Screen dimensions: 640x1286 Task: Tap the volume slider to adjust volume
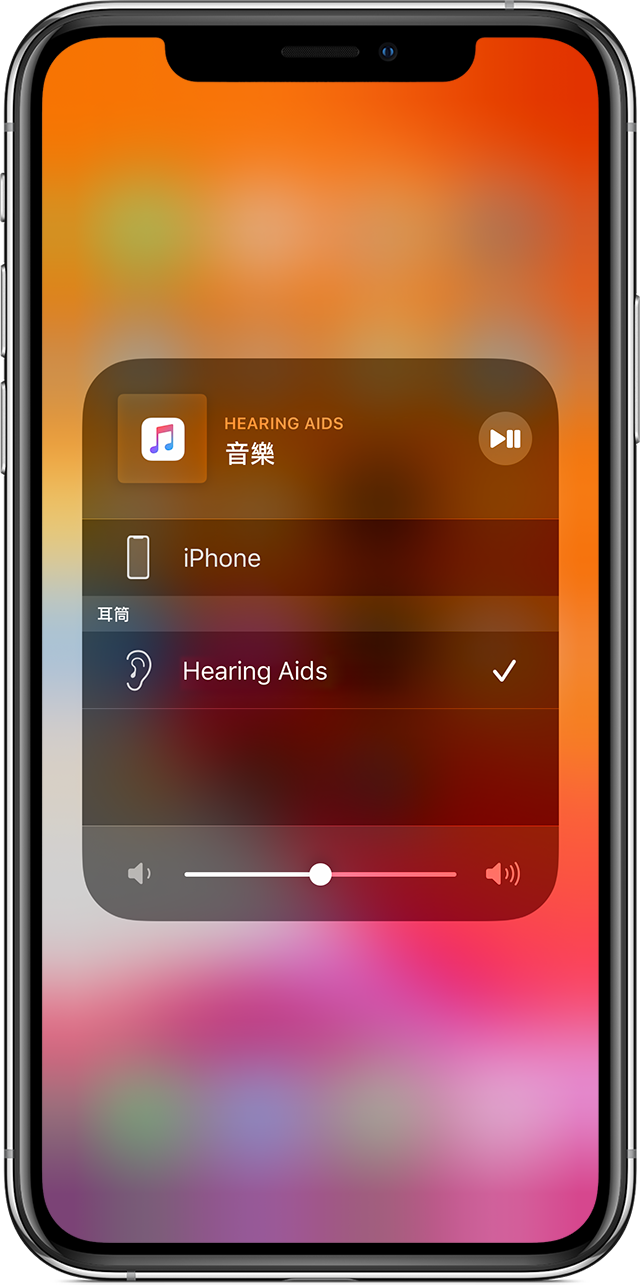[x=320, y=875]
